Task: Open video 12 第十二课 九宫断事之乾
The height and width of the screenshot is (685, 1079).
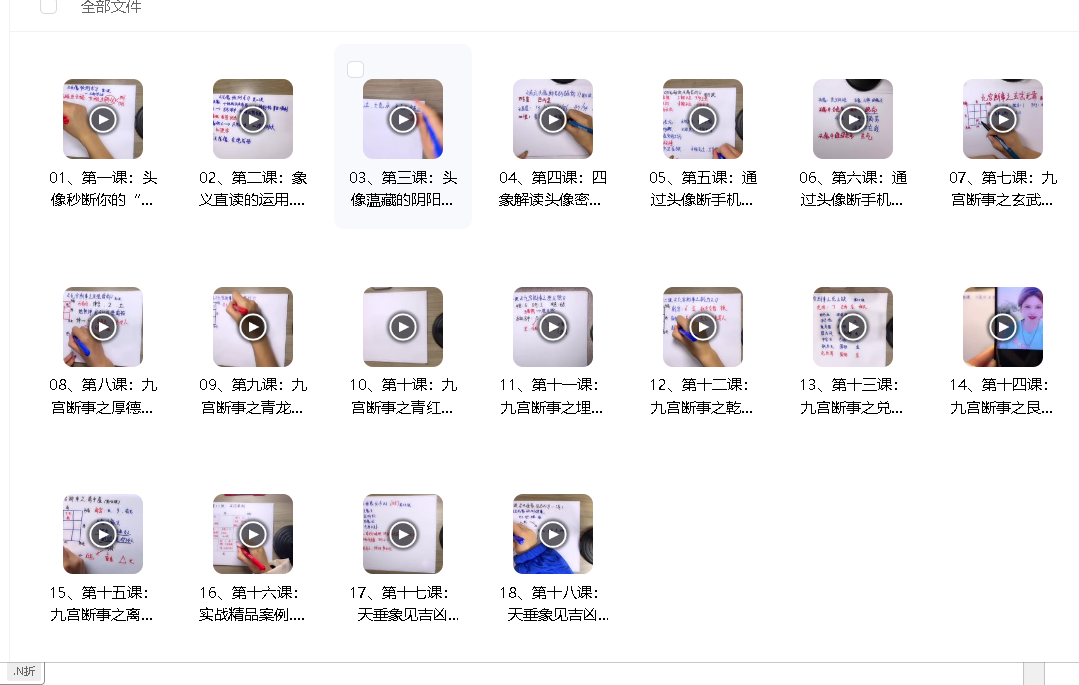Action: pos(703,327)
